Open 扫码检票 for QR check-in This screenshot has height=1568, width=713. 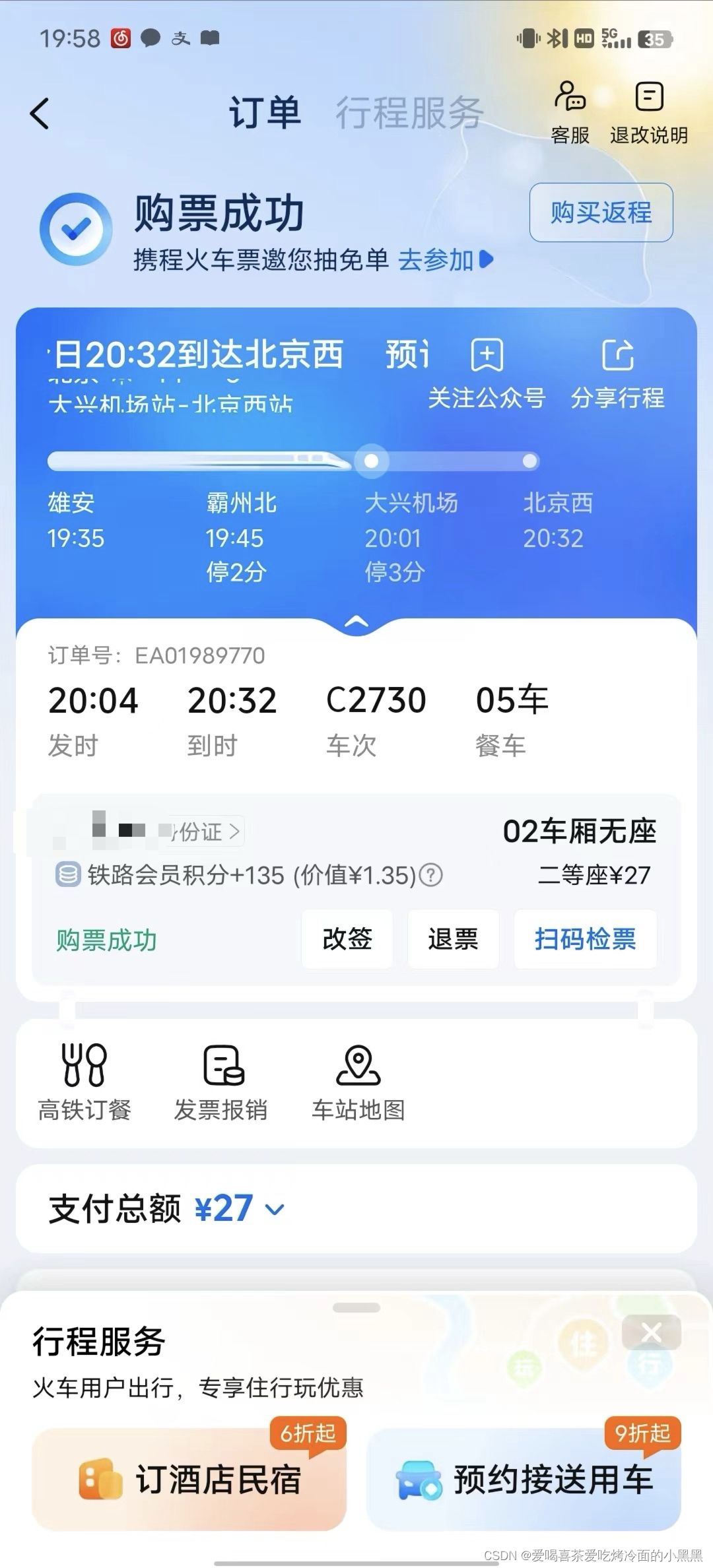tap(585, 938)
